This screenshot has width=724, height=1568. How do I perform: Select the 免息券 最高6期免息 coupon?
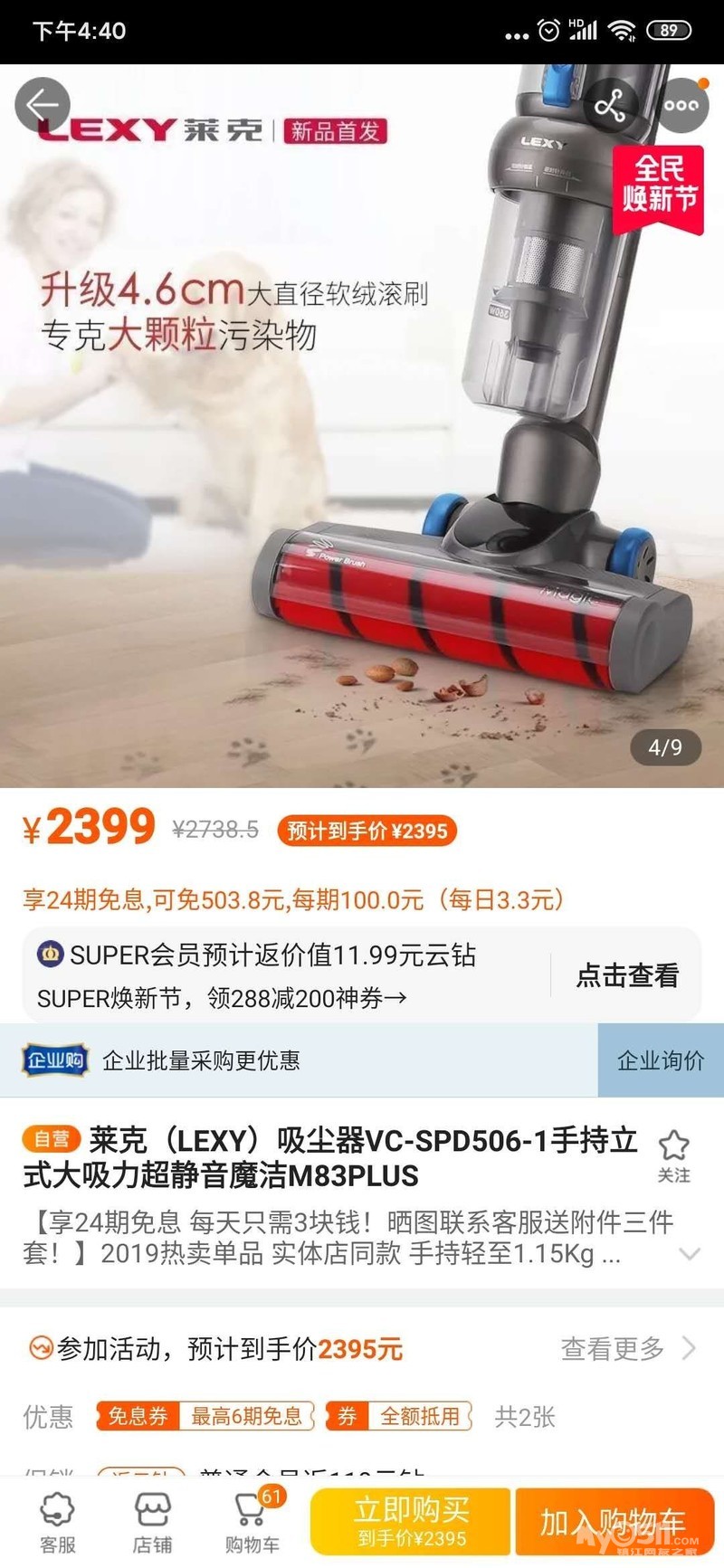tap(205, 1416)
